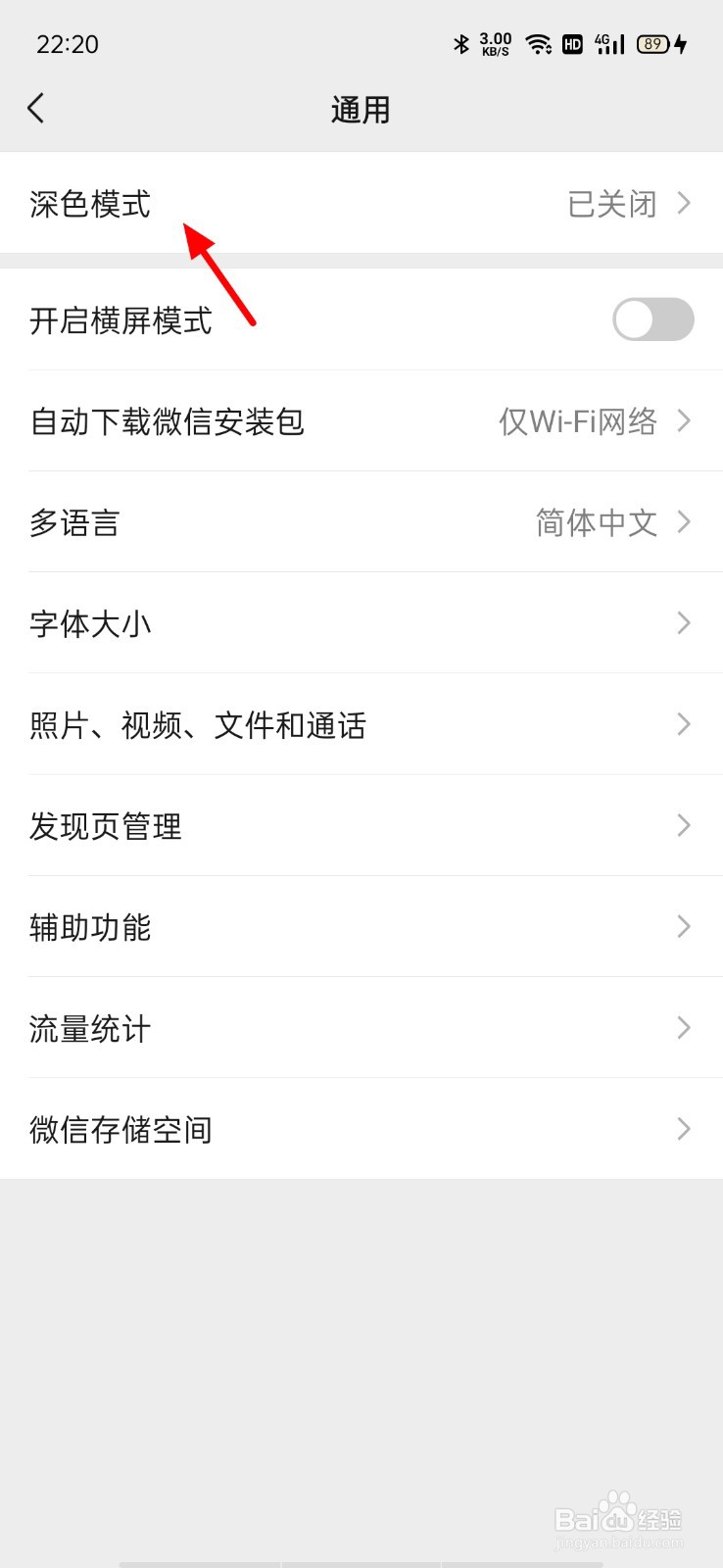Tap the HD volte indicator icon
Viewport: 723px width, 1568px height.
(x=572, y=44)
